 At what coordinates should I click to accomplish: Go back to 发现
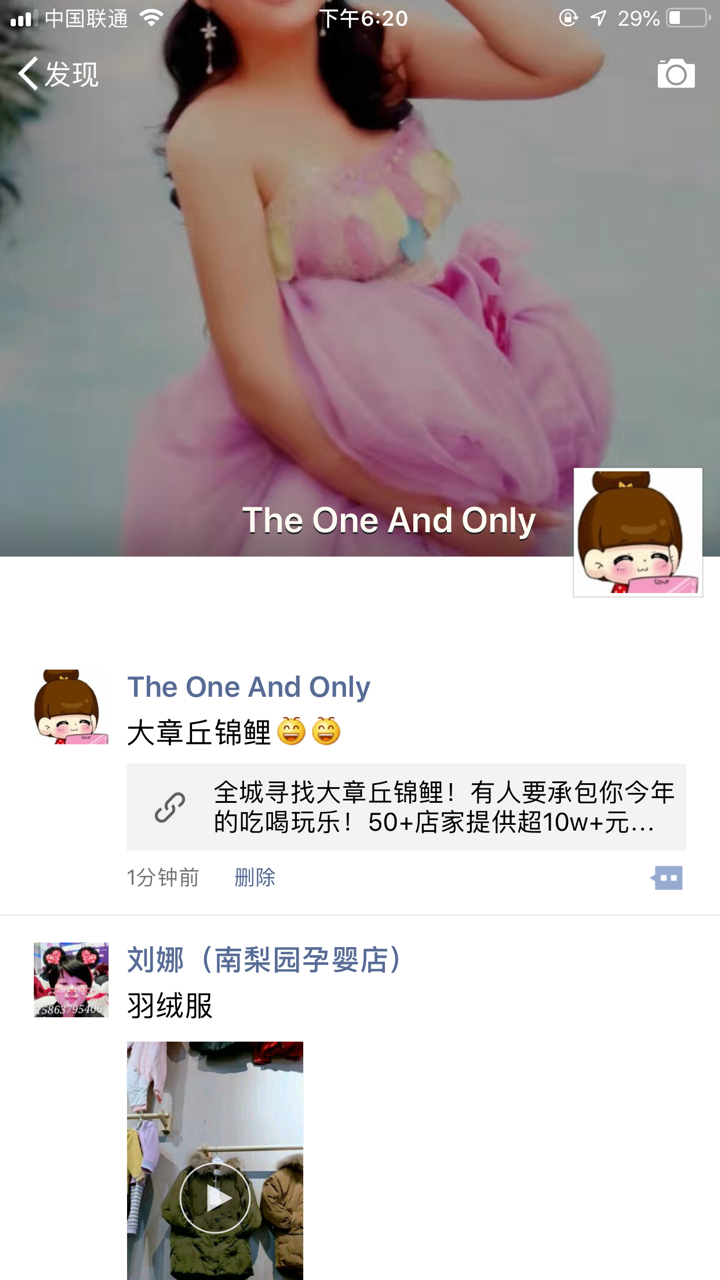[x=58, y=74]
